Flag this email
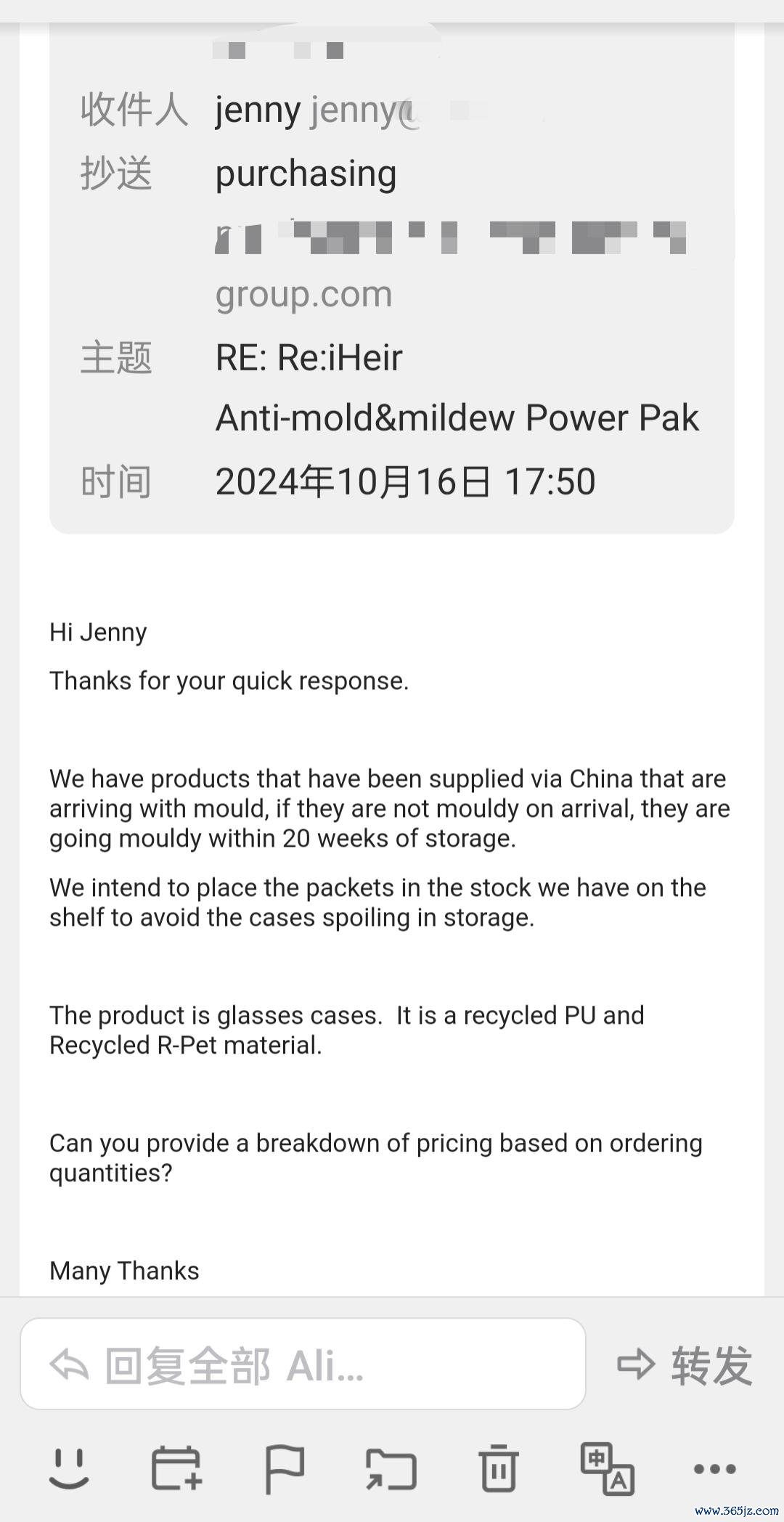 coord(285,1469)
